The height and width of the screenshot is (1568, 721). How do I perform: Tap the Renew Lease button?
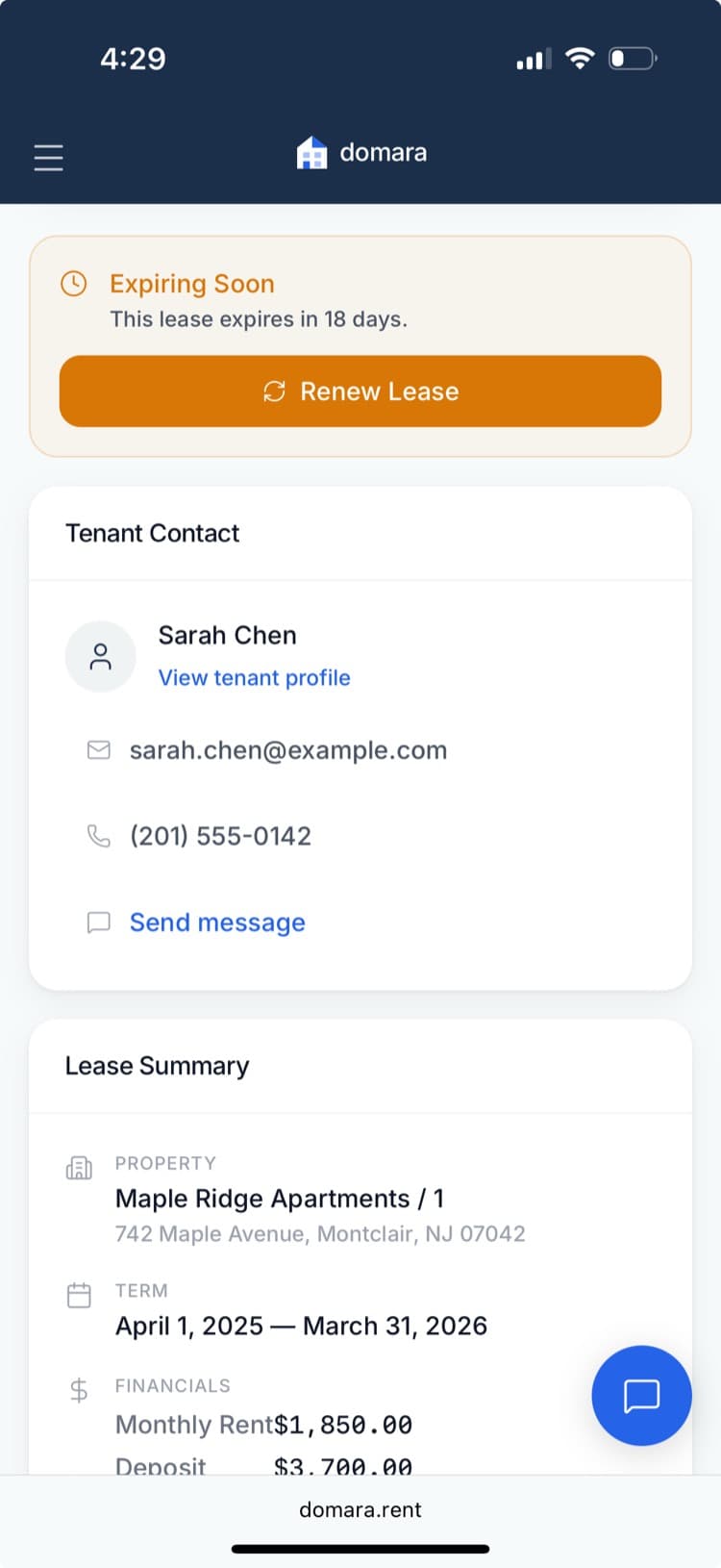[360, 392]
